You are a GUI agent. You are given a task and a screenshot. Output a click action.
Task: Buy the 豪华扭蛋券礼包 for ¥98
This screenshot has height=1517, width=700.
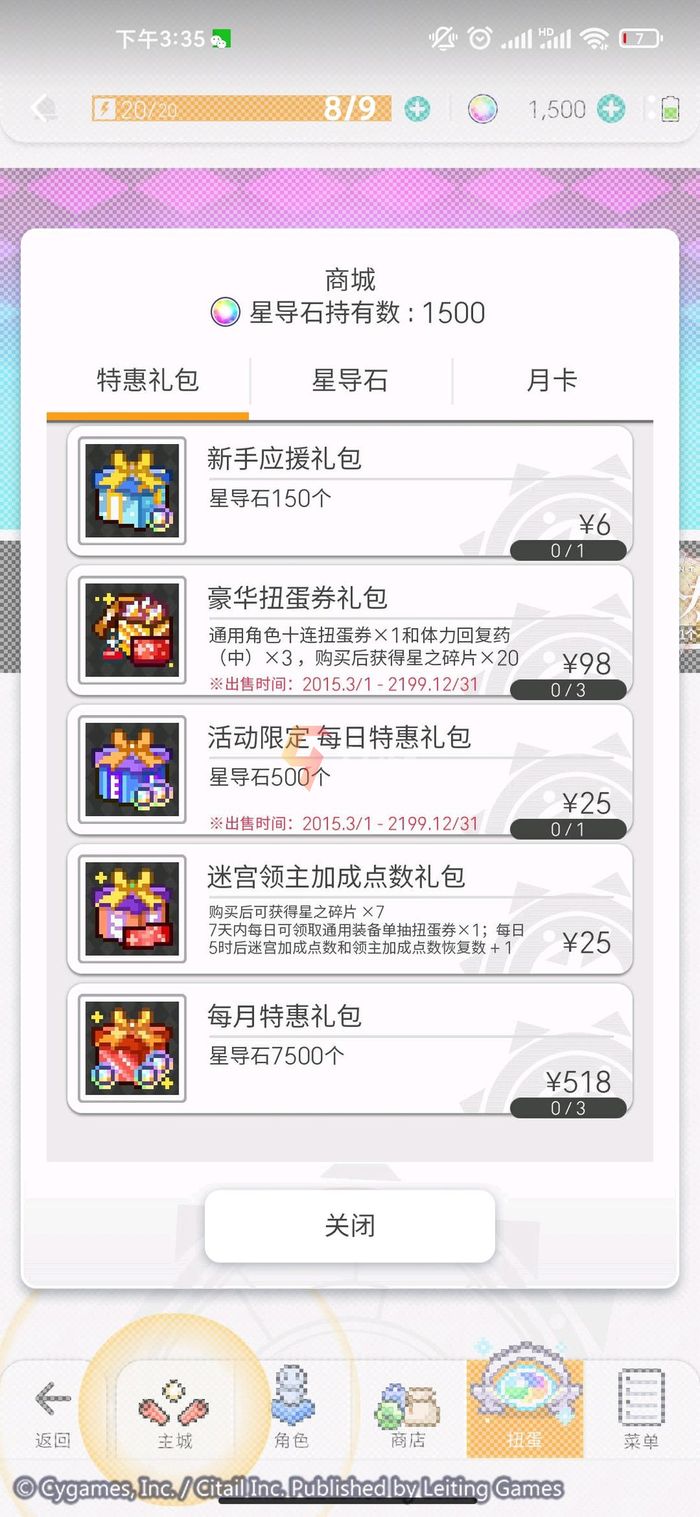point(350,630)
